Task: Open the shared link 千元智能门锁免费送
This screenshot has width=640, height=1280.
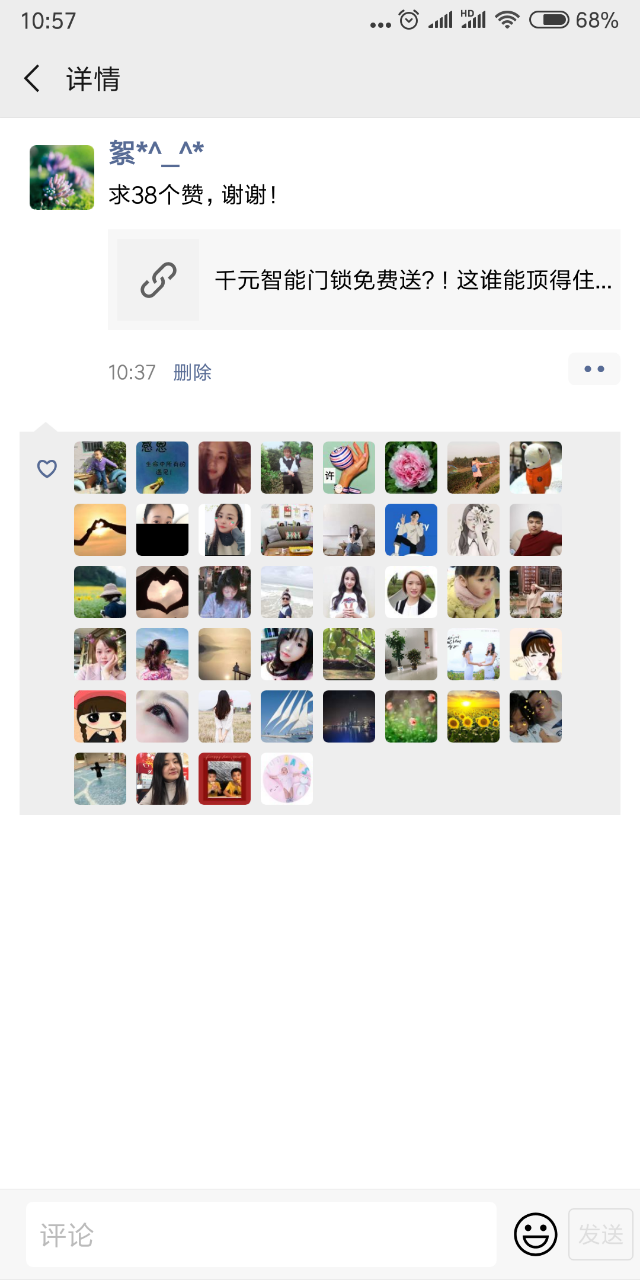Action: click(364, 280)
